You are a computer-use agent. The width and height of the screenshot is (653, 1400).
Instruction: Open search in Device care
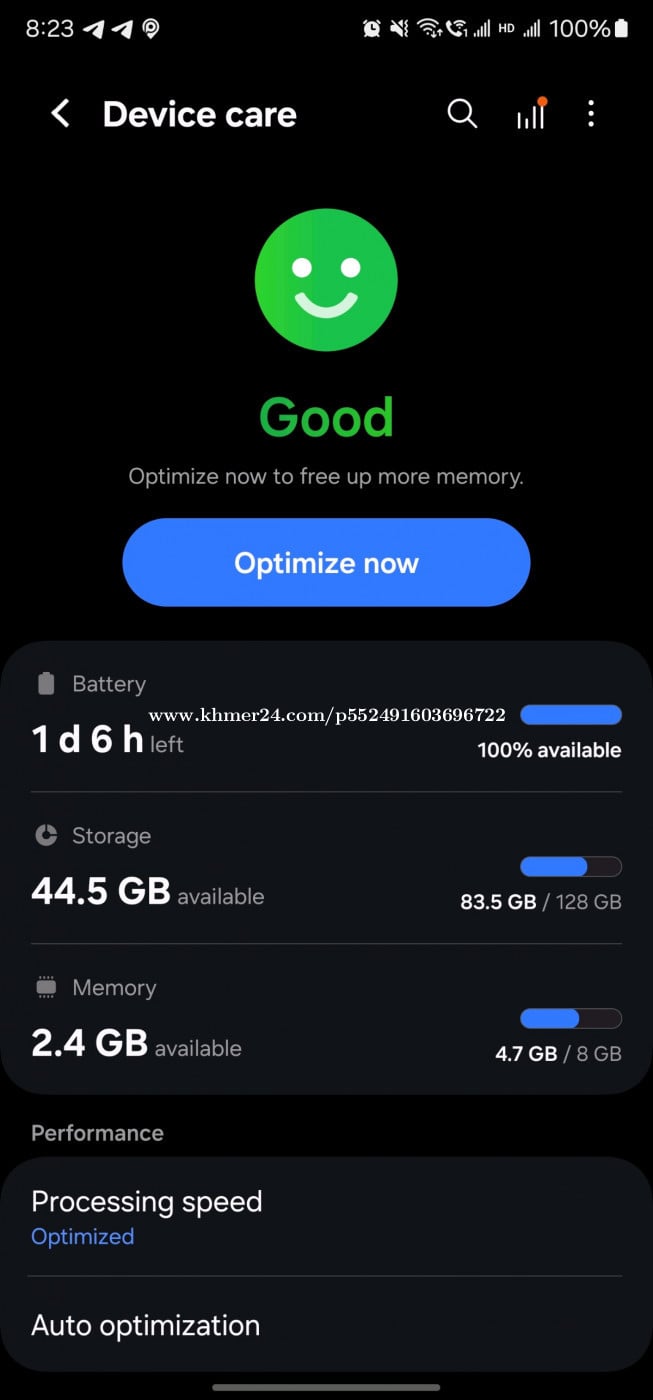461,114
